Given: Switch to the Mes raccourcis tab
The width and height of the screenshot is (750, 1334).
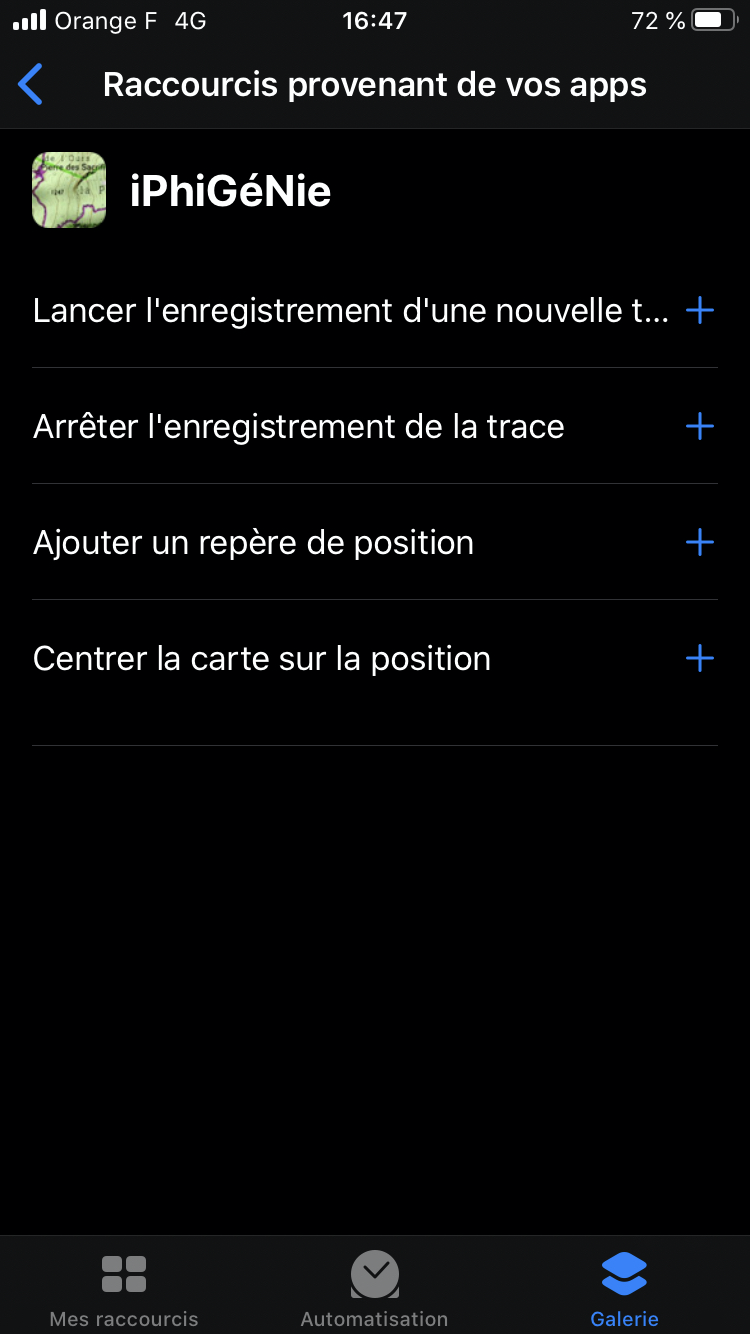Looking at the screenshot, I should 124,1289.
